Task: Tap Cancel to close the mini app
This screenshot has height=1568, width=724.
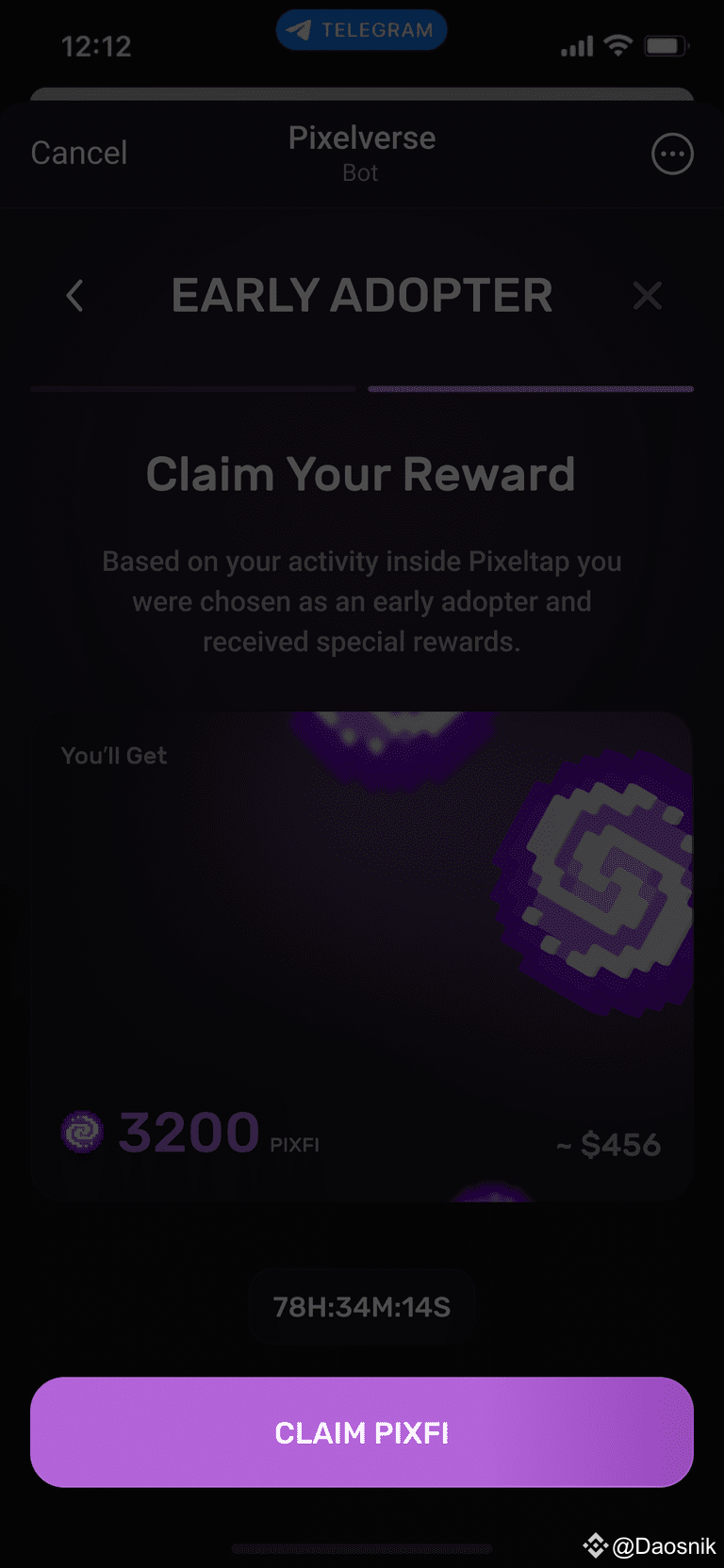Action: point(79,153)
